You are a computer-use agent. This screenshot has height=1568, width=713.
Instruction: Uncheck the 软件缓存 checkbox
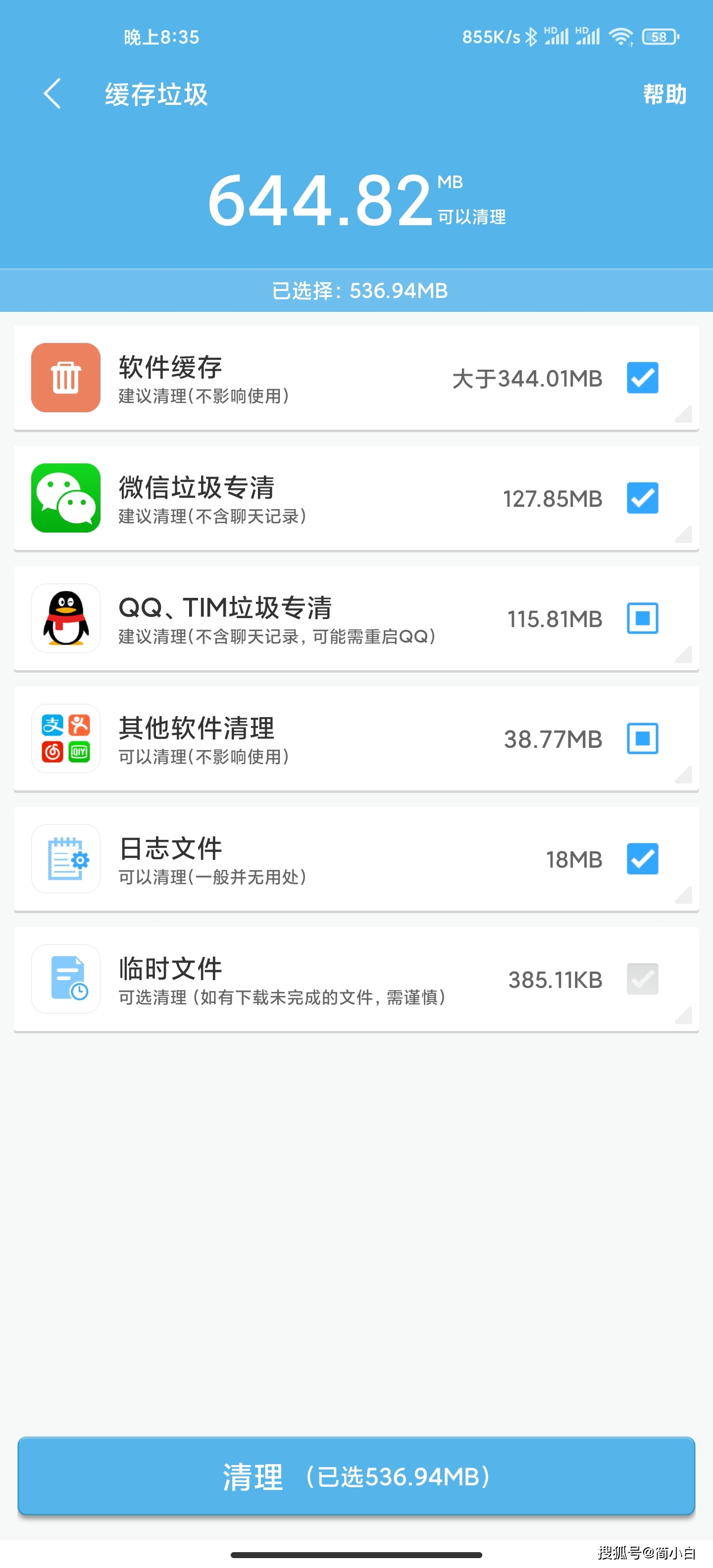(642, 378)
